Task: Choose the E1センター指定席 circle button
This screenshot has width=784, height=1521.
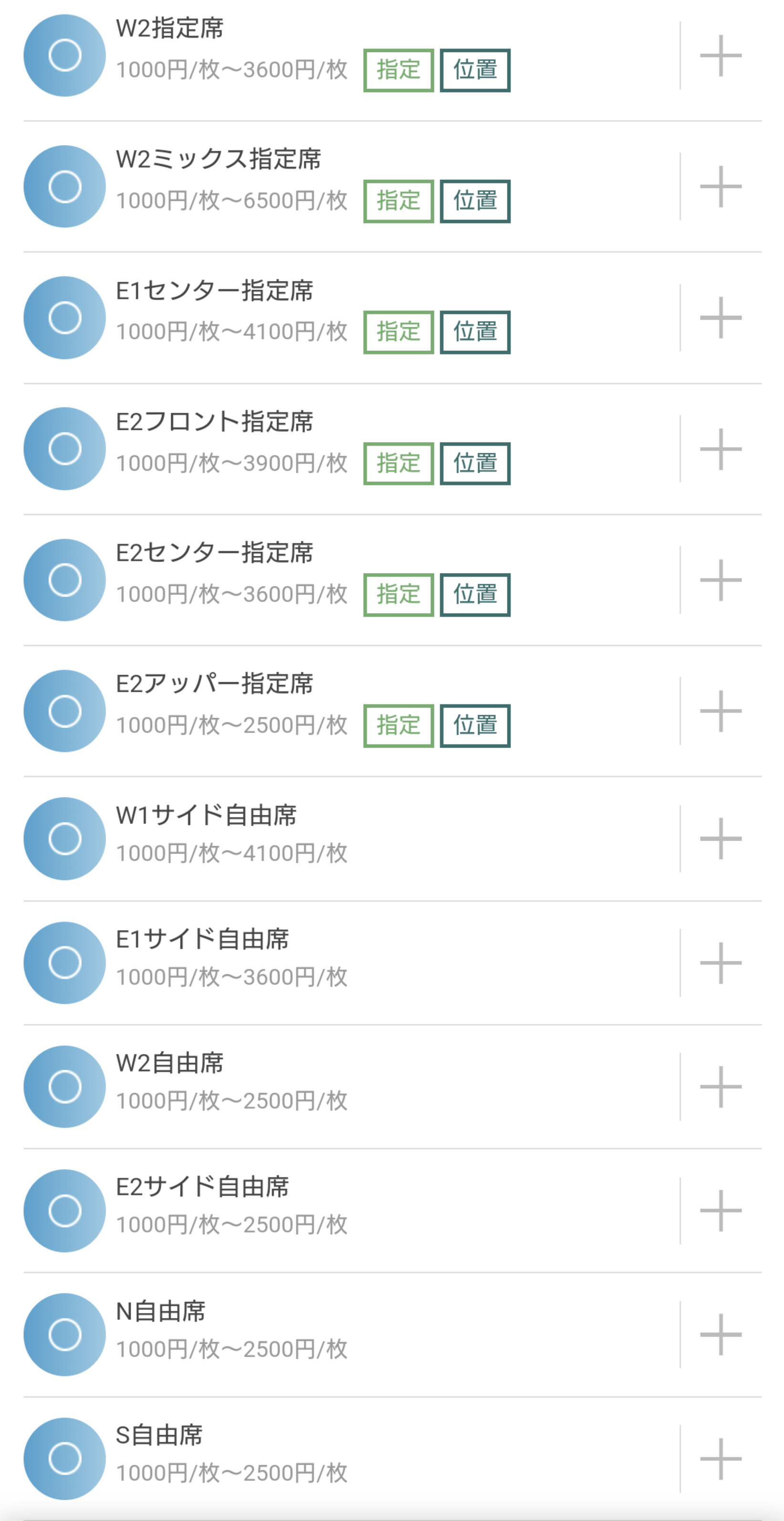Action: click(x=65, y=318)
